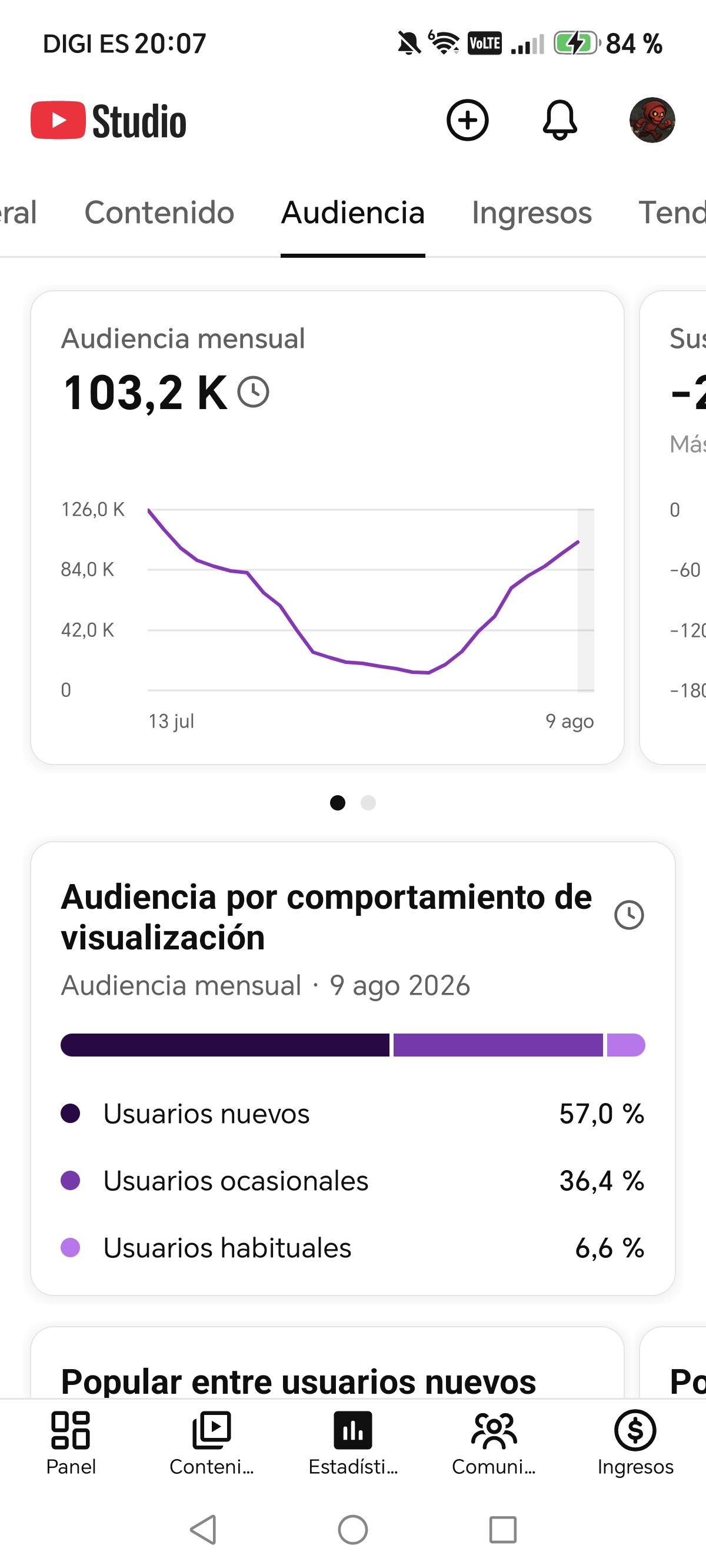Screen dimensions: 706x1568
Task: Tap the create plus icon
Action: click(467, 120)
